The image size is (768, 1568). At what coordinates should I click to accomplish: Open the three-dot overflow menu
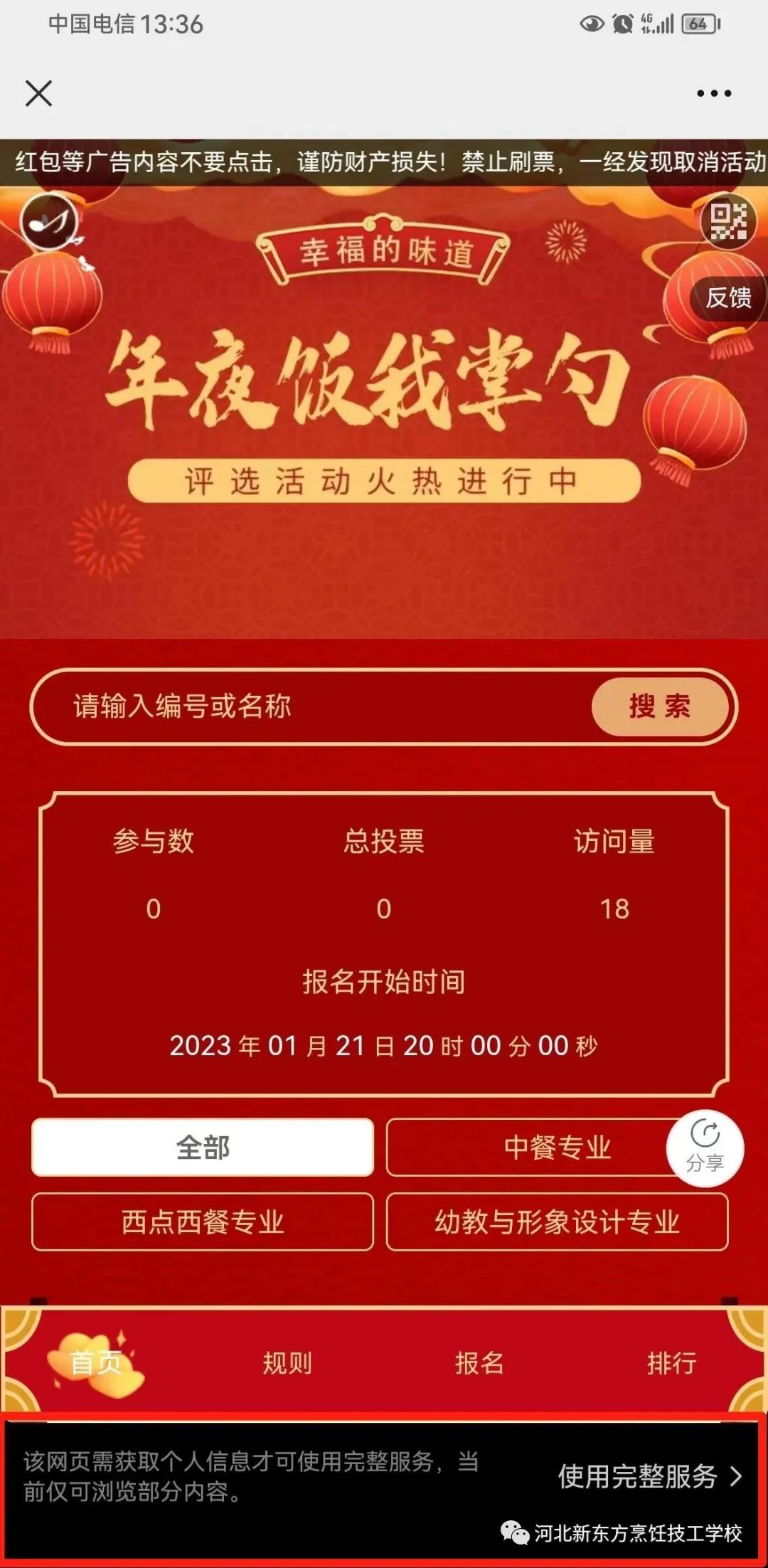713,93
